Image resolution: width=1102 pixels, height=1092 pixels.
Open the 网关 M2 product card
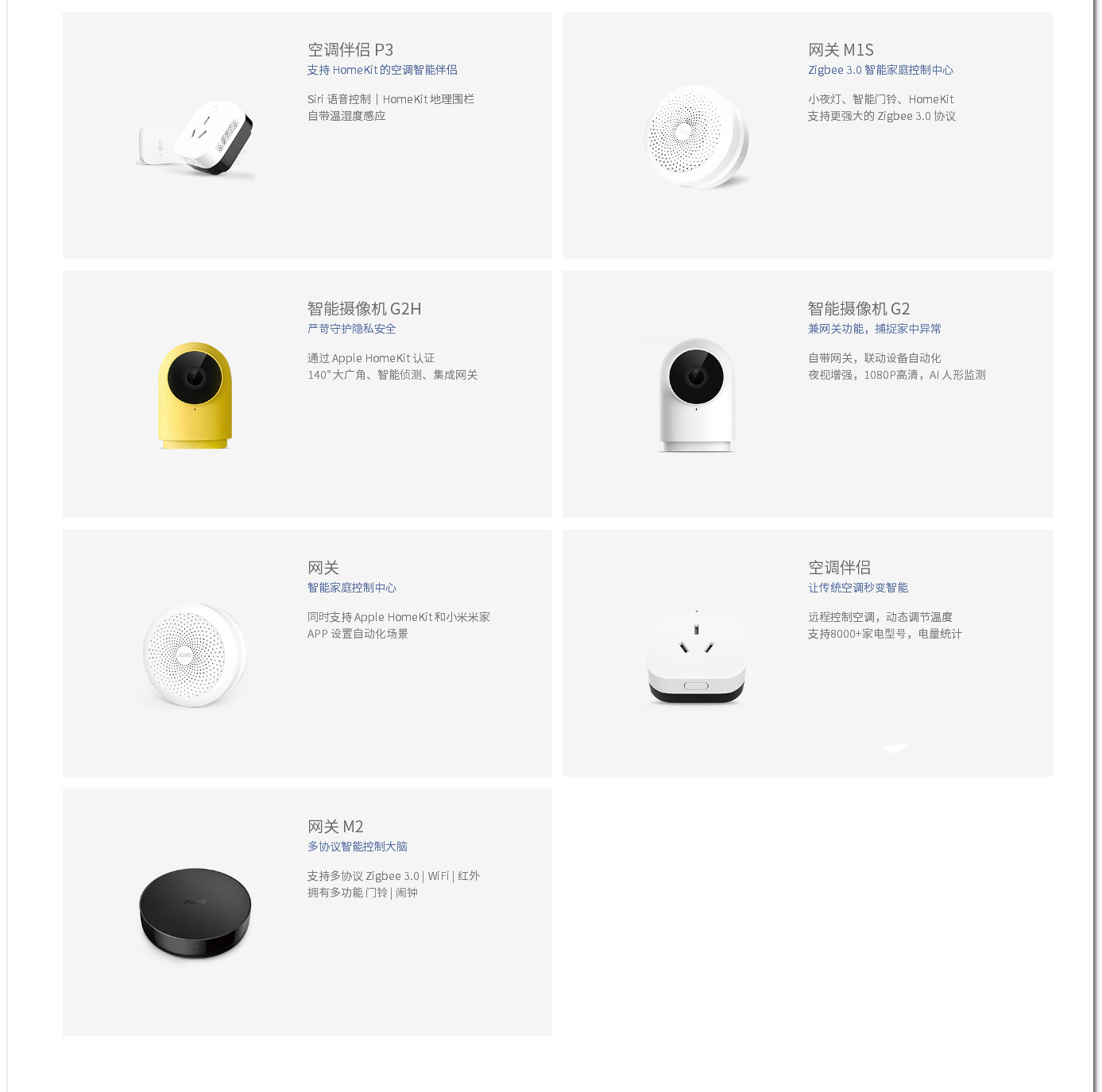click(307, 912)
